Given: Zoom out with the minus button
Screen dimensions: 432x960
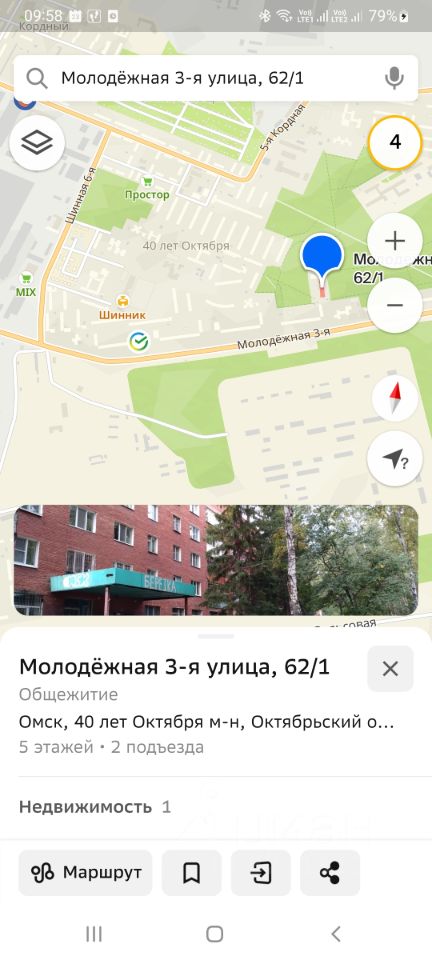Looking at the screenshot, I should pos(395,305).
